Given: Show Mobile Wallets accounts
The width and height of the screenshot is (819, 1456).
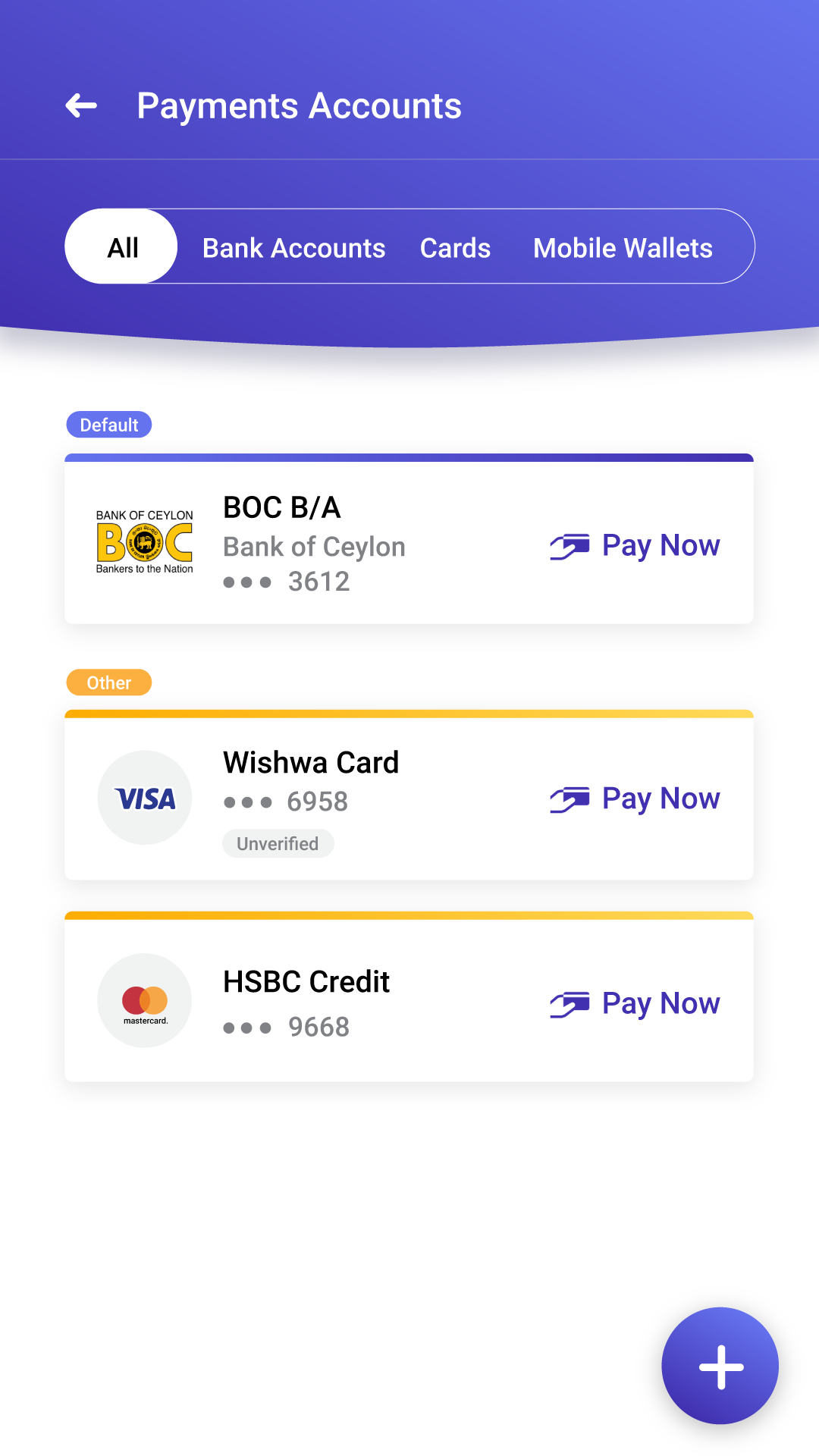Looking at the screenshot, I should point(623,248).
